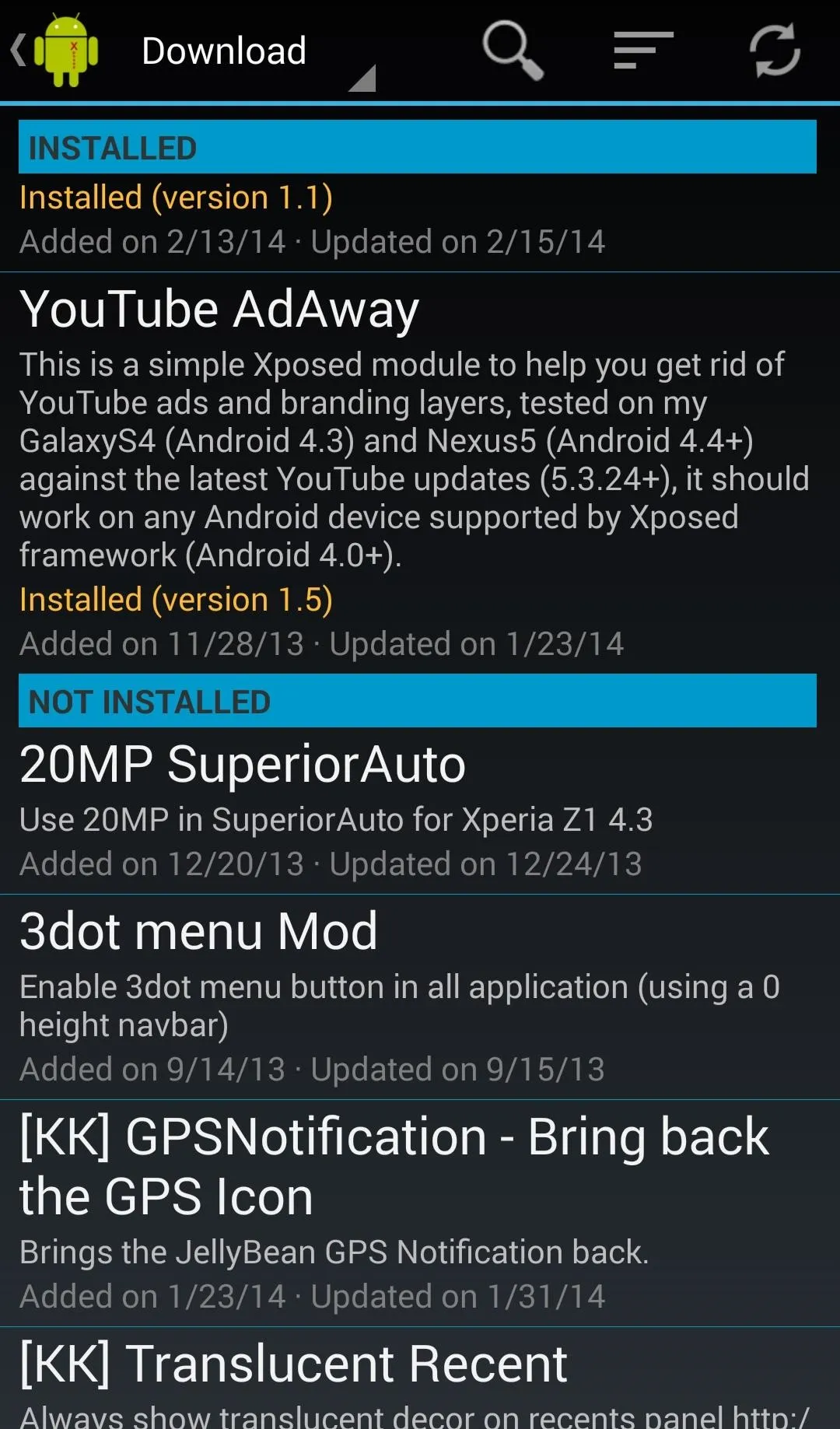Screen dimensions: 840x1429
Task: Open [KK] GPSNotification module details
Action: coord(420,1214)
